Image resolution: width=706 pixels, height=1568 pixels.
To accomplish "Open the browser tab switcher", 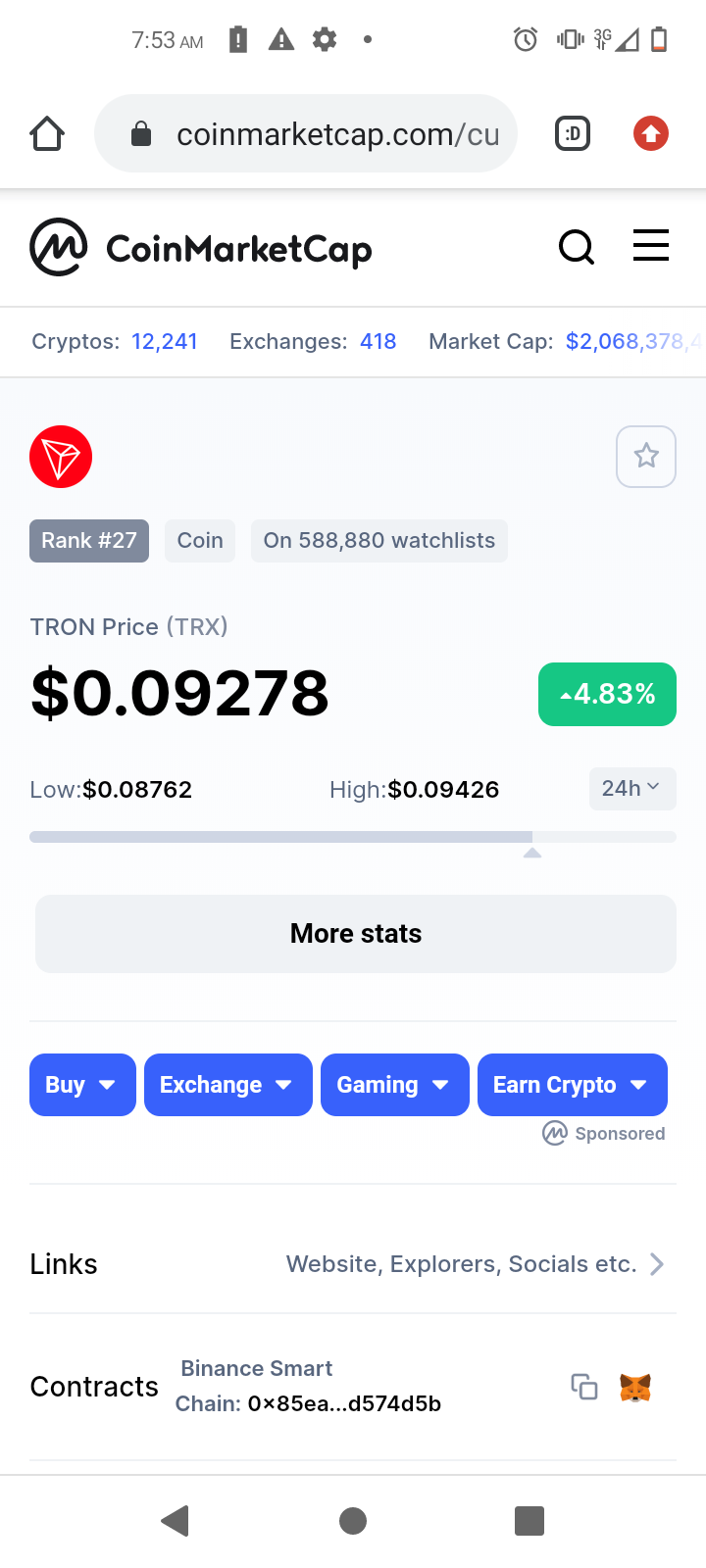I will (573, 133).
